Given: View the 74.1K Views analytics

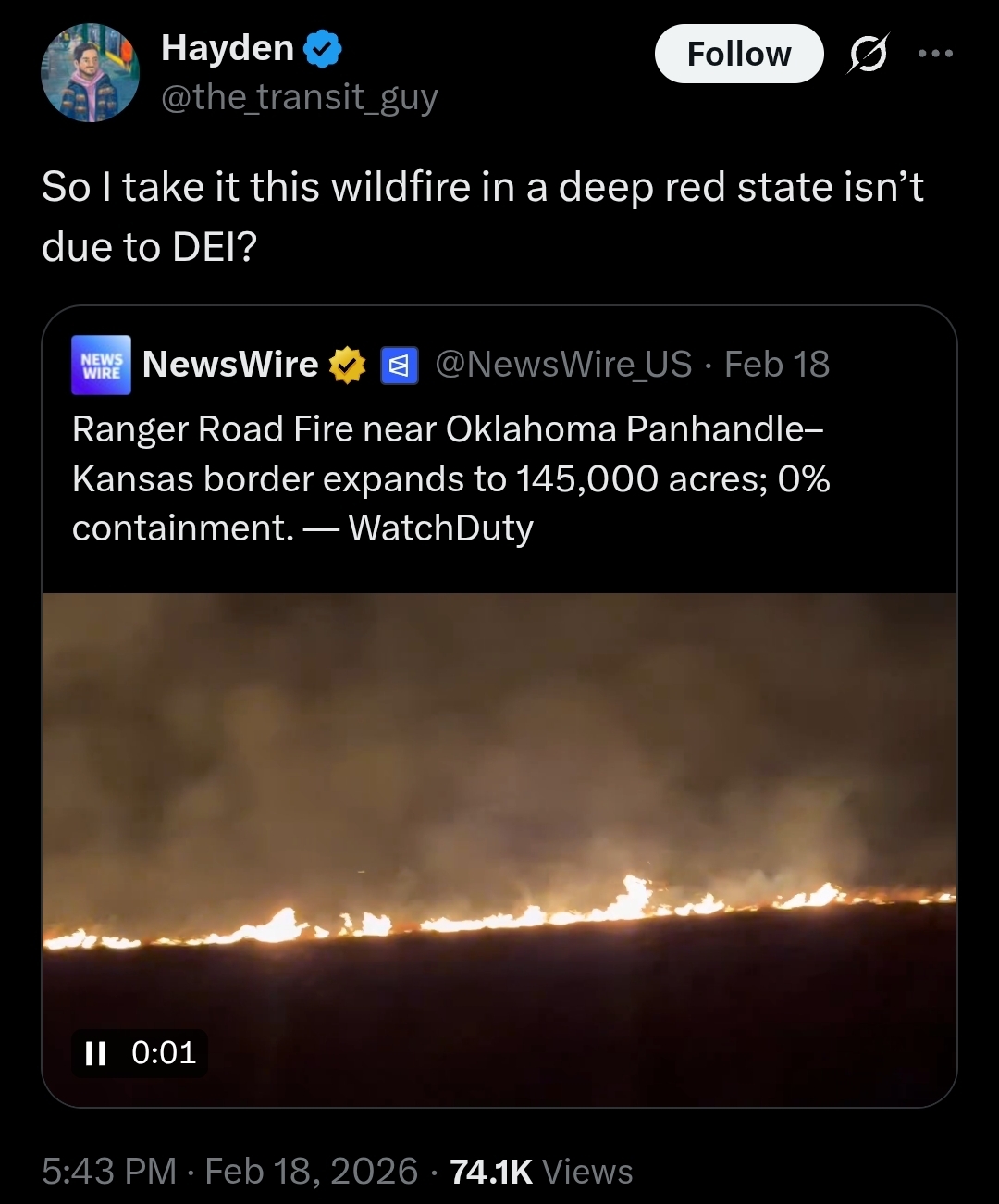Looking at the screenshot, I should click(x=541, y=1171).
